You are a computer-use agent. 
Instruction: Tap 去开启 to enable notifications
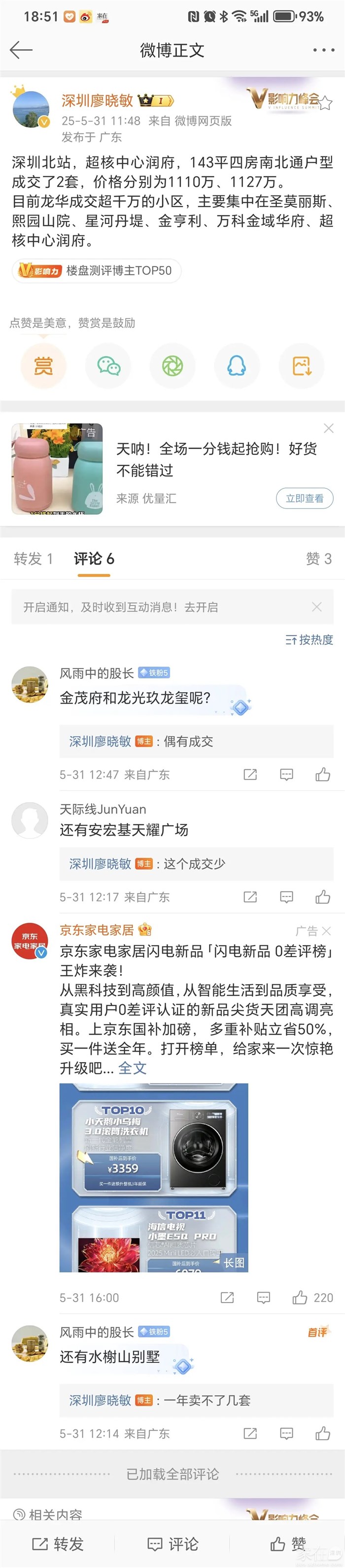pos(202,607)
